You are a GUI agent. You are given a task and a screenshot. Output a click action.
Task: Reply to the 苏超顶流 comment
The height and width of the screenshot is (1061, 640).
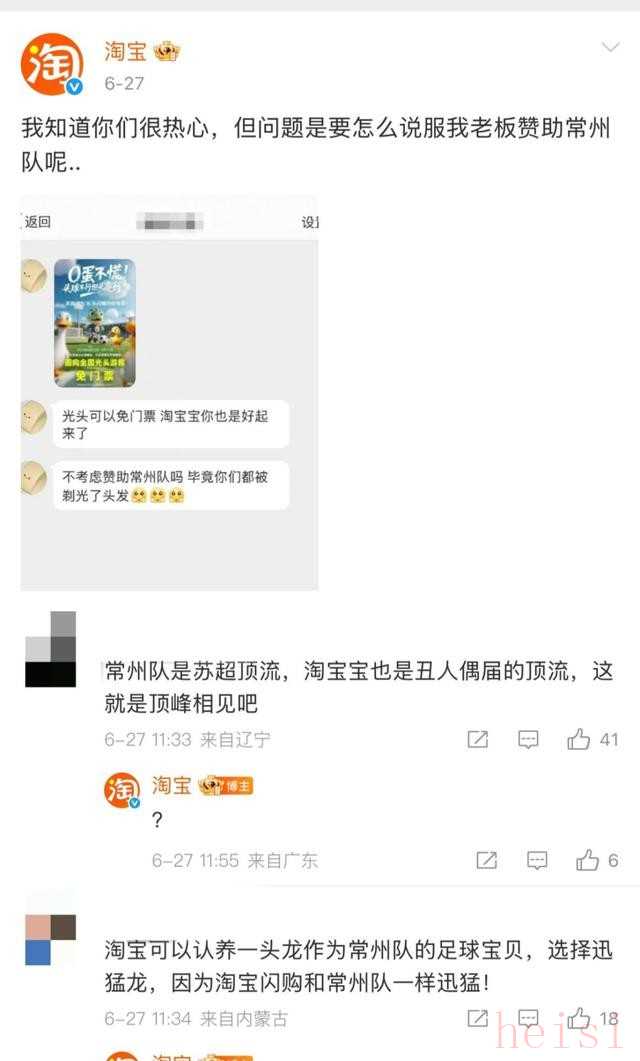[528, 740]
